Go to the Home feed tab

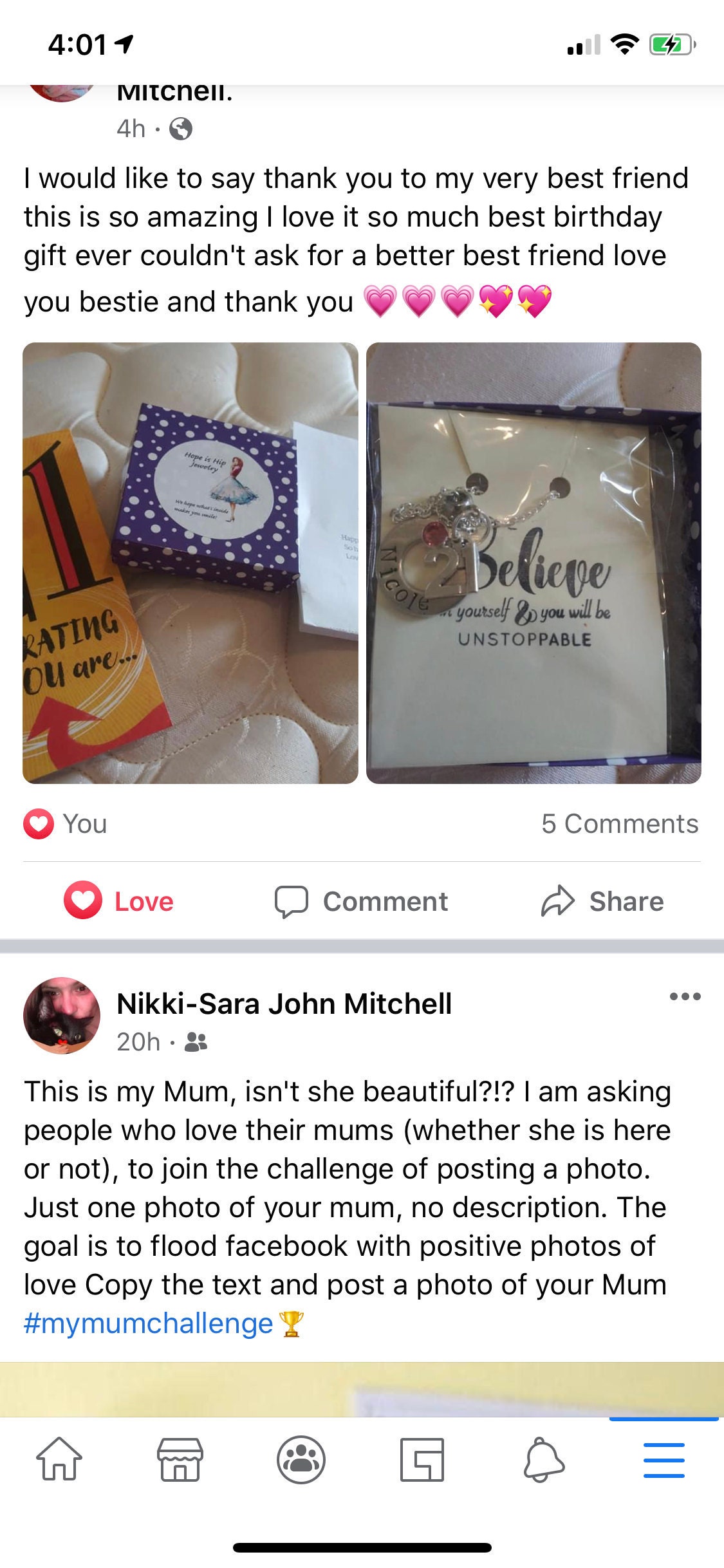point(59,1459)
